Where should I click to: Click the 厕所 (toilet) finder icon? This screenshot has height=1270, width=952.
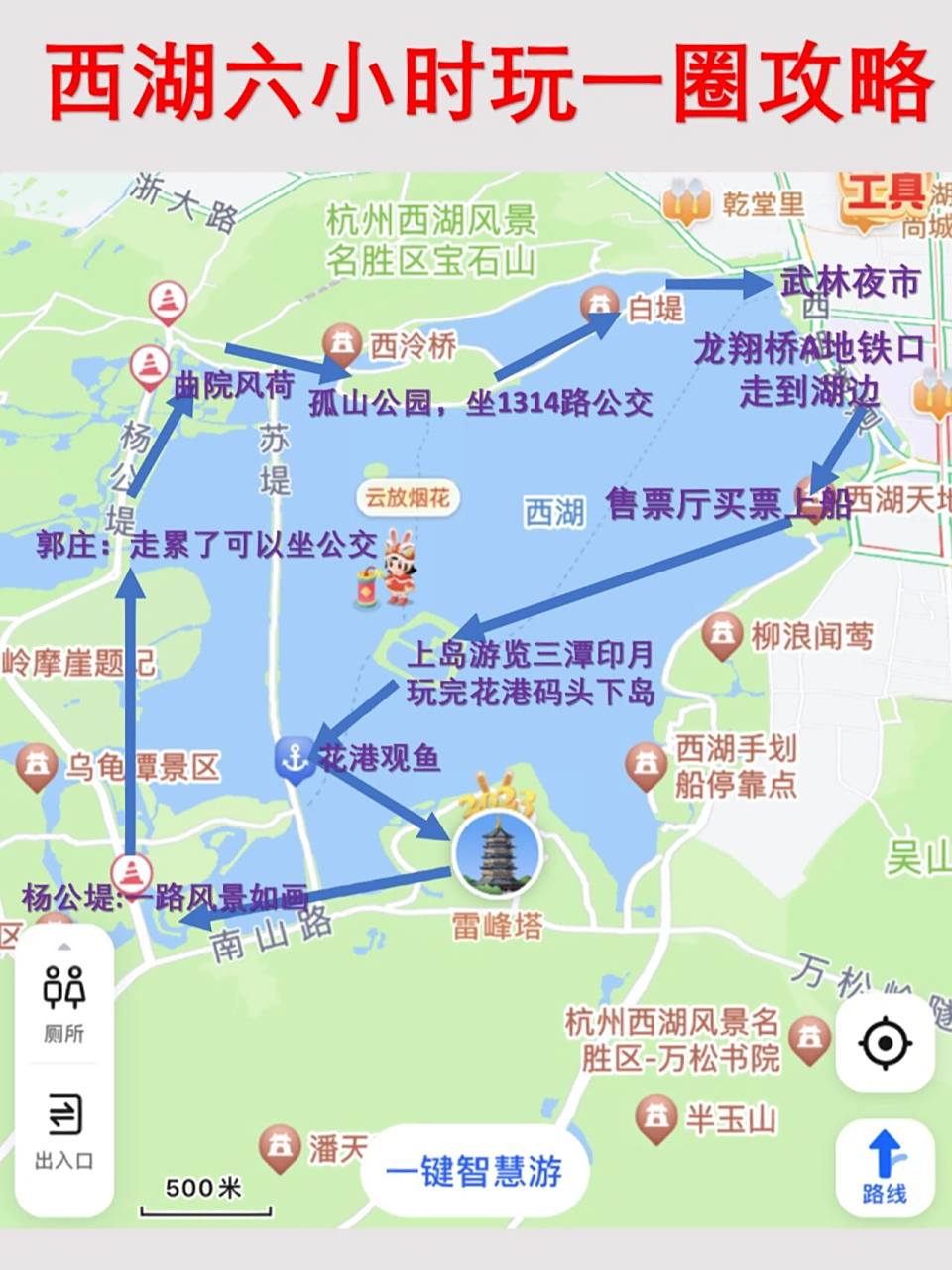point(63,993)
